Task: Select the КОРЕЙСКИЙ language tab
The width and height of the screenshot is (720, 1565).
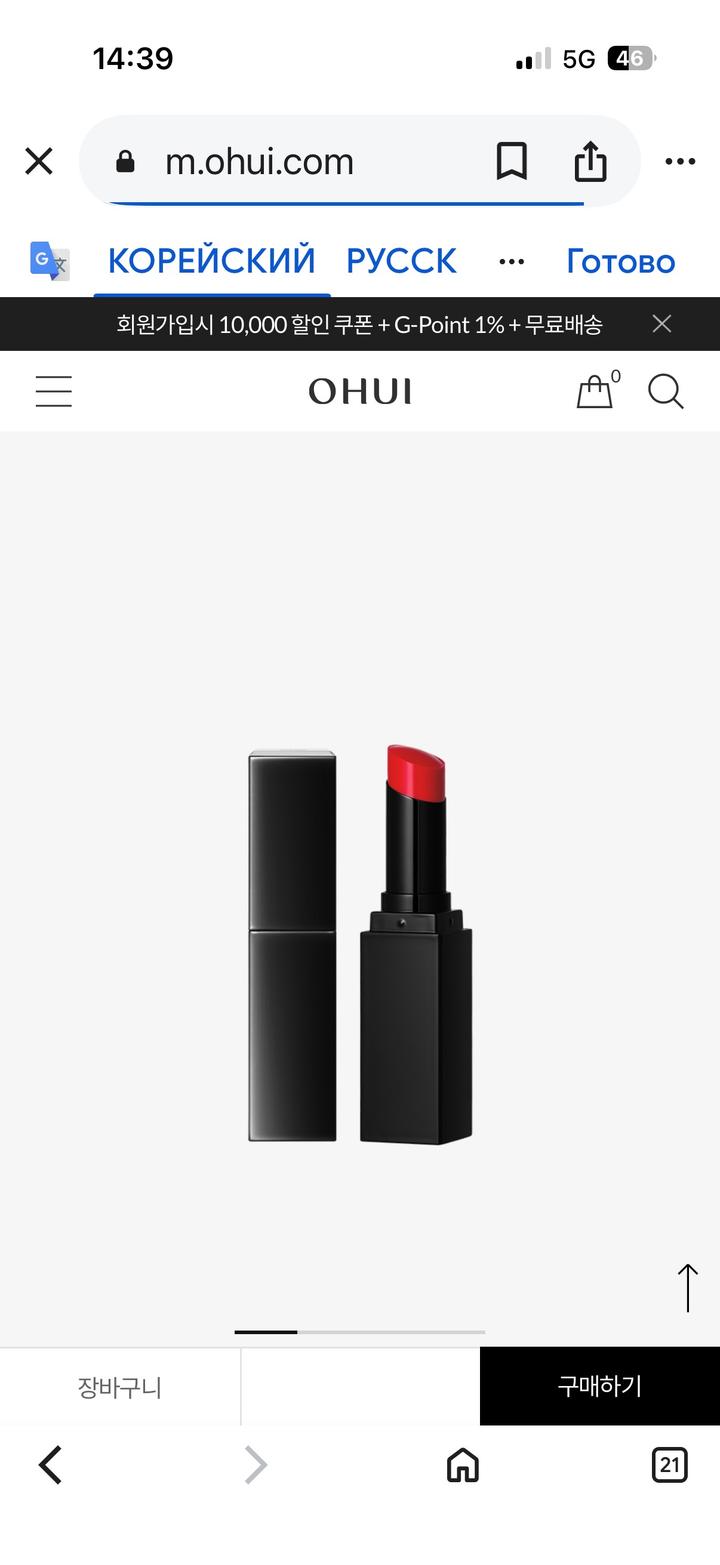Action: coord(211,261)
